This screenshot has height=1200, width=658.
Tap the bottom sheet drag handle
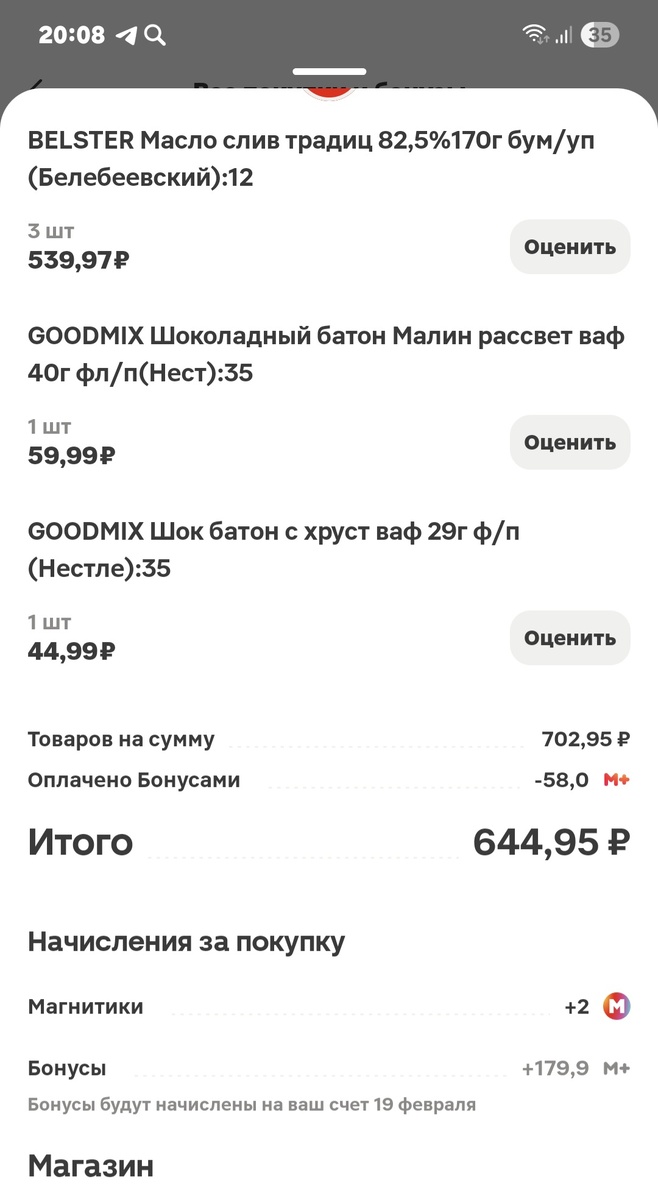coord(329,72)
